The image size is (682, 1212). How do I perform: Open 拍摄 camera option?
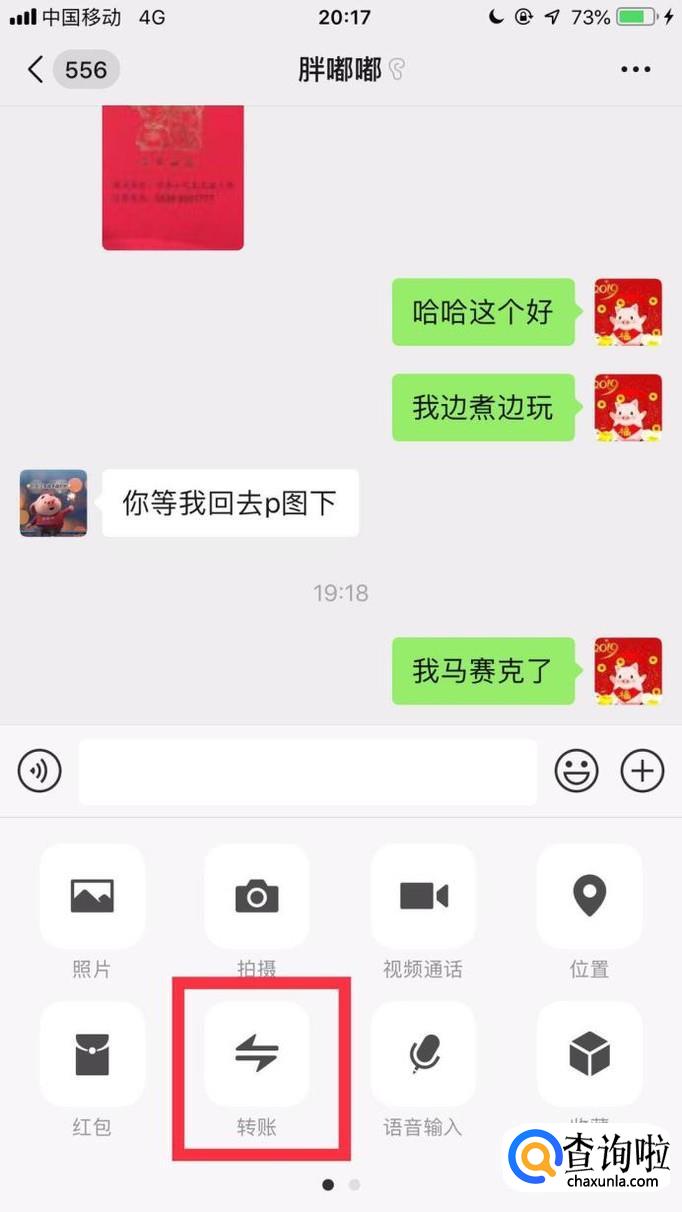[x=257, y=897]
